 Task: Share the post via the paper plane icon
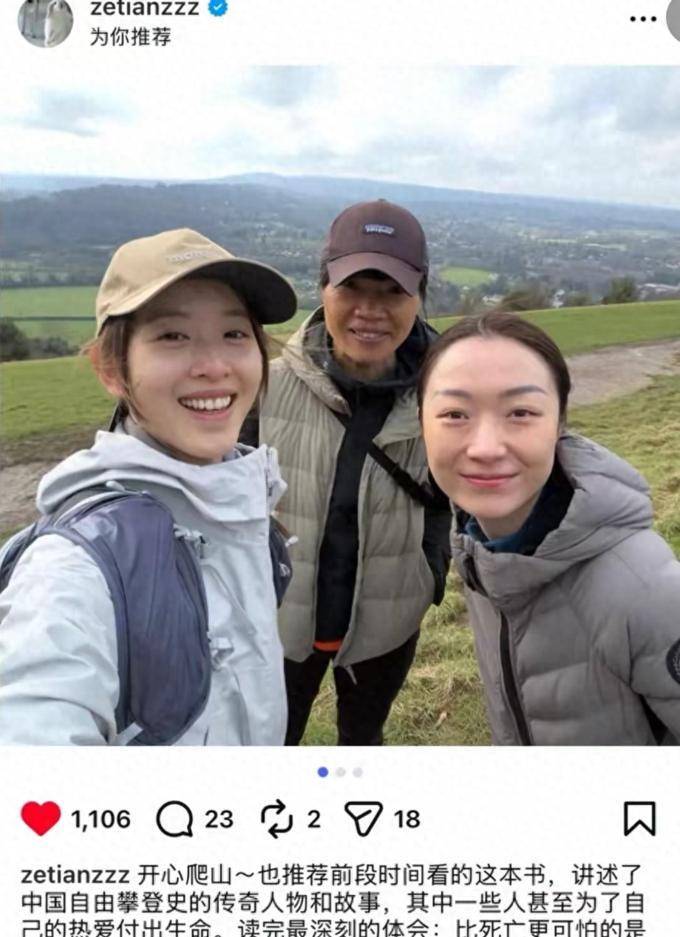coord(364,819)
